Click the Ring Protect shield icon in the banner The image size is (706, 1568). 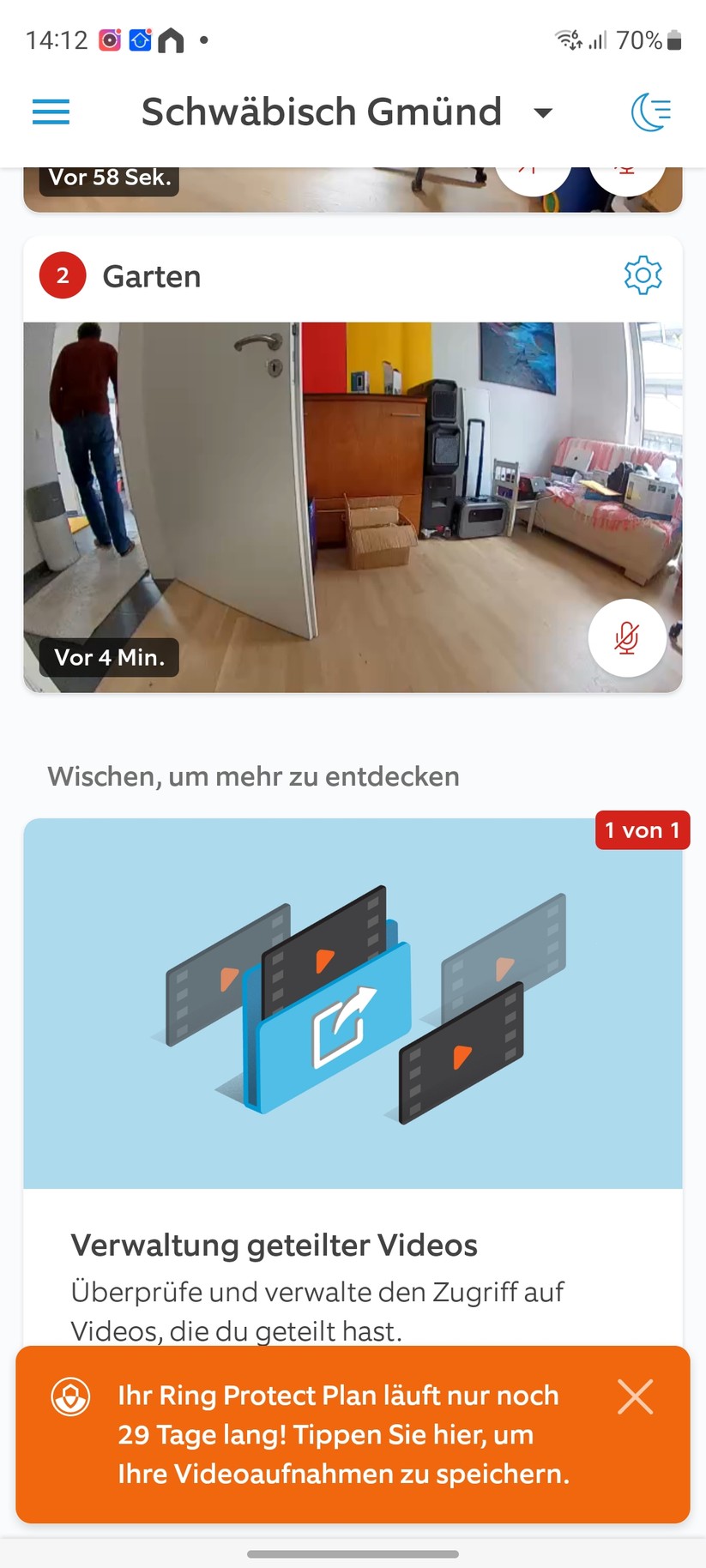[x=70, y=1396]
